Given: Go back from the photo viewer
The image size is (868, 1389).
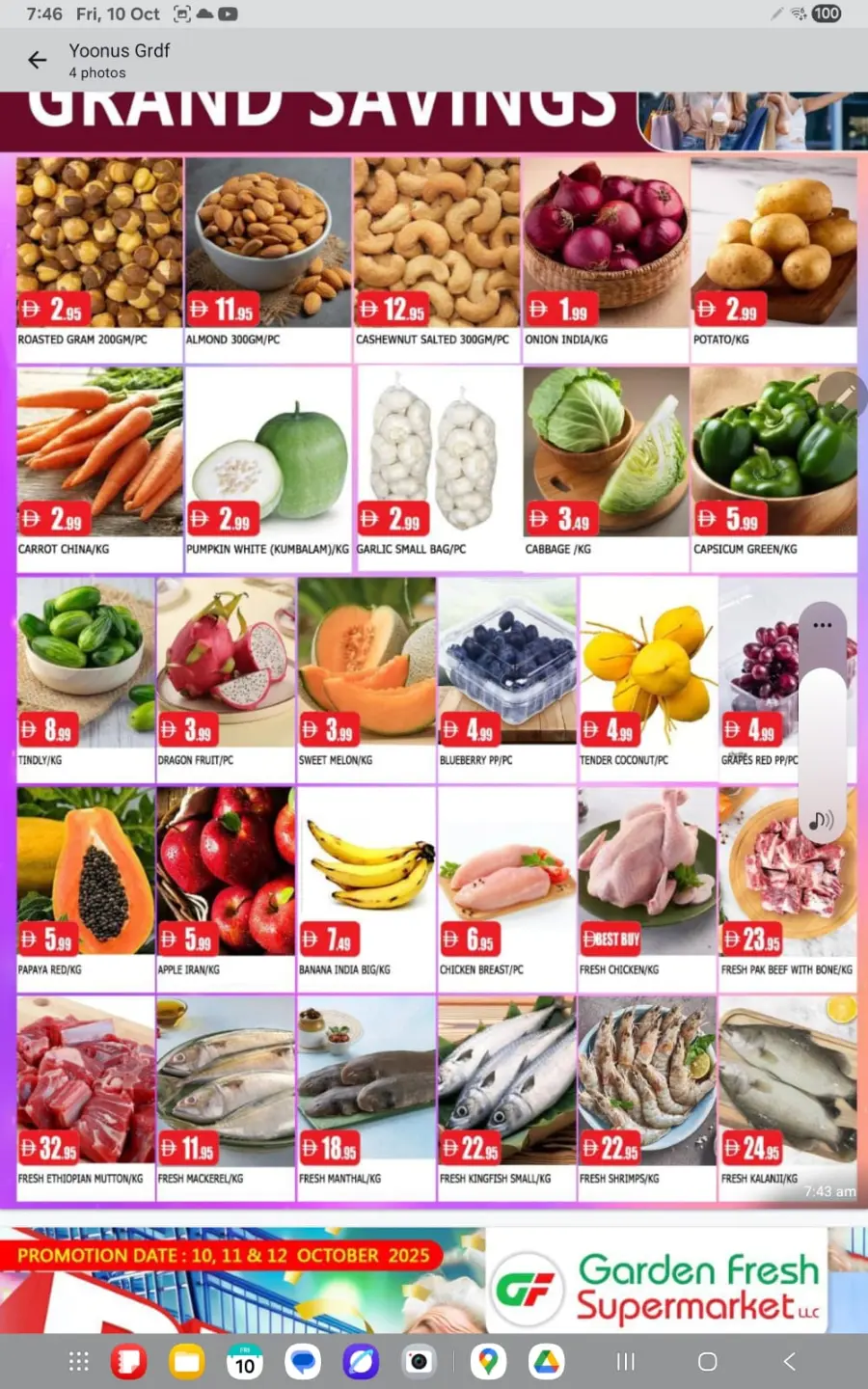Looking at the screenshot, I should coord(38,60).
